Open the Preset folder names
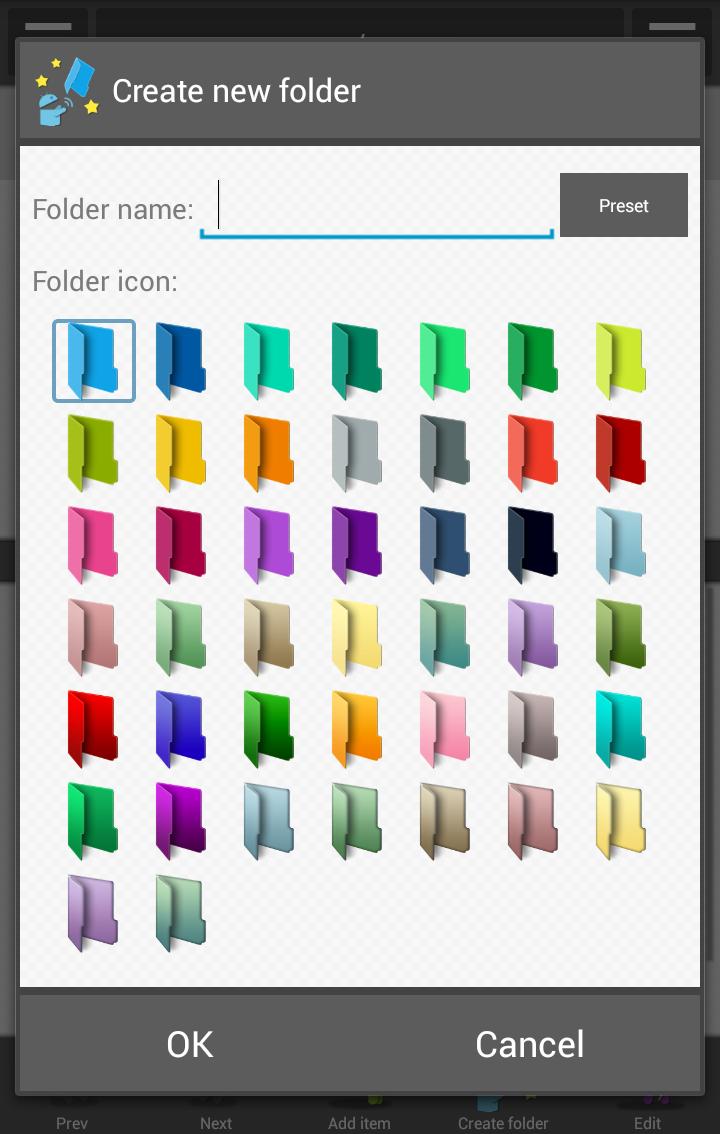This screenshot has height=1134, width=720. click(623, 205)
